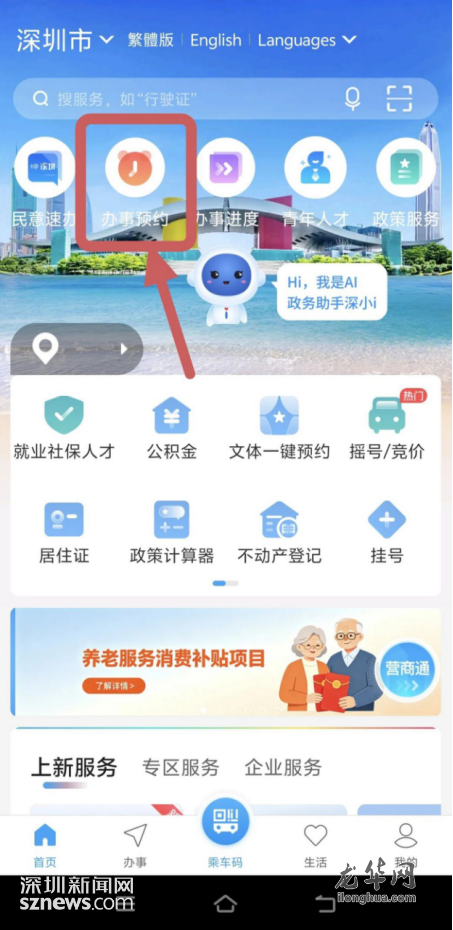
Task: Open 青年人才 service
Action: (x=314, y=182)
